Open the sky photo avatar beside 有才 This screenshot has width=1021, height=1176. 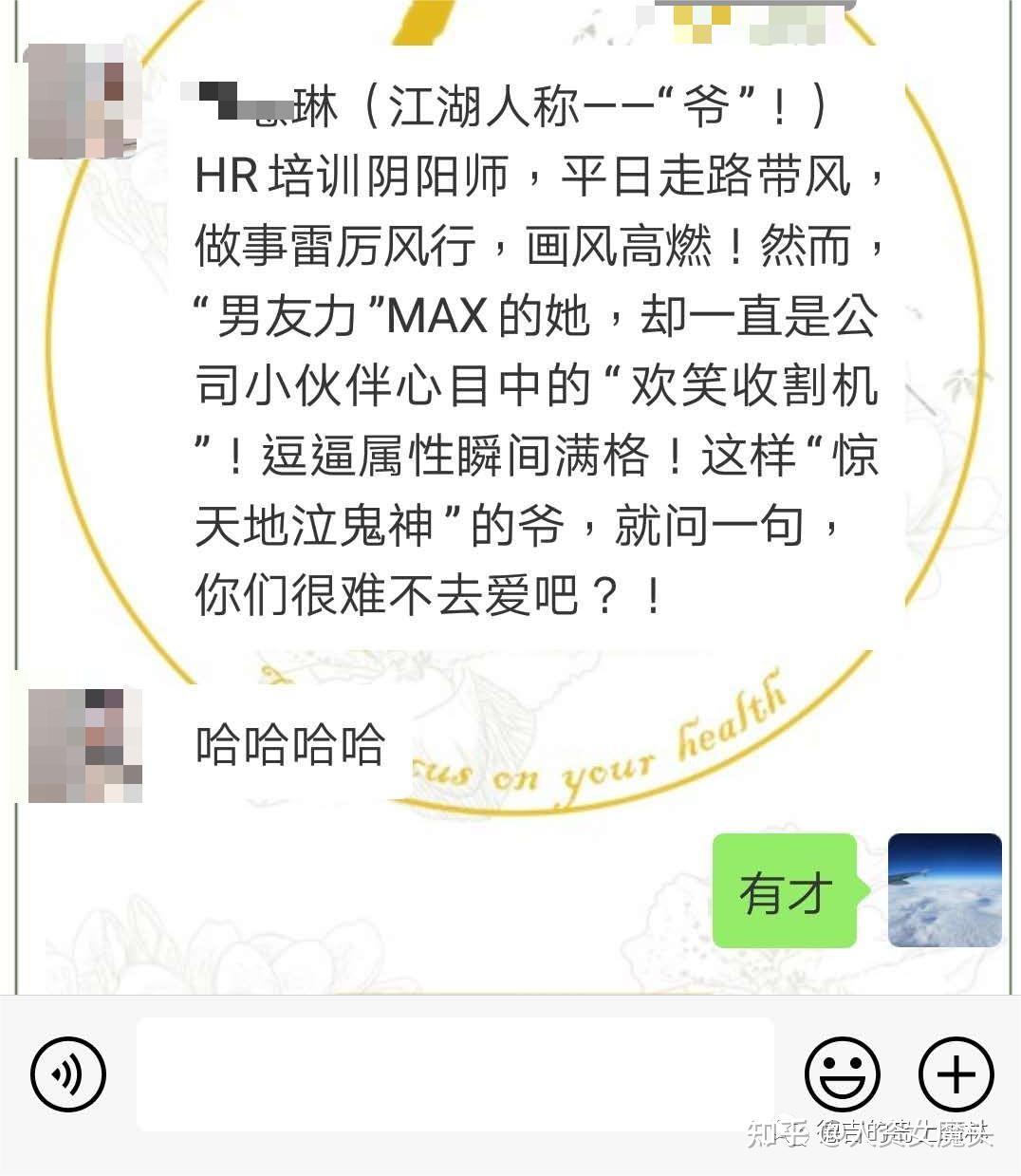point(944,890)
